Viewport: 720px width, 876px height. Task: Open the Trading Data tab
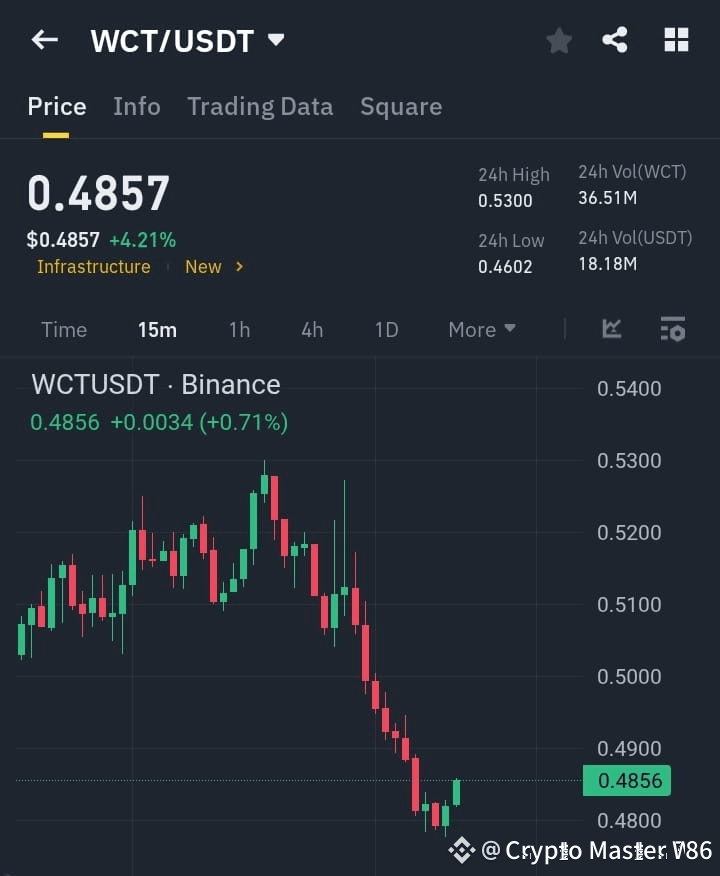pos(260,106)
